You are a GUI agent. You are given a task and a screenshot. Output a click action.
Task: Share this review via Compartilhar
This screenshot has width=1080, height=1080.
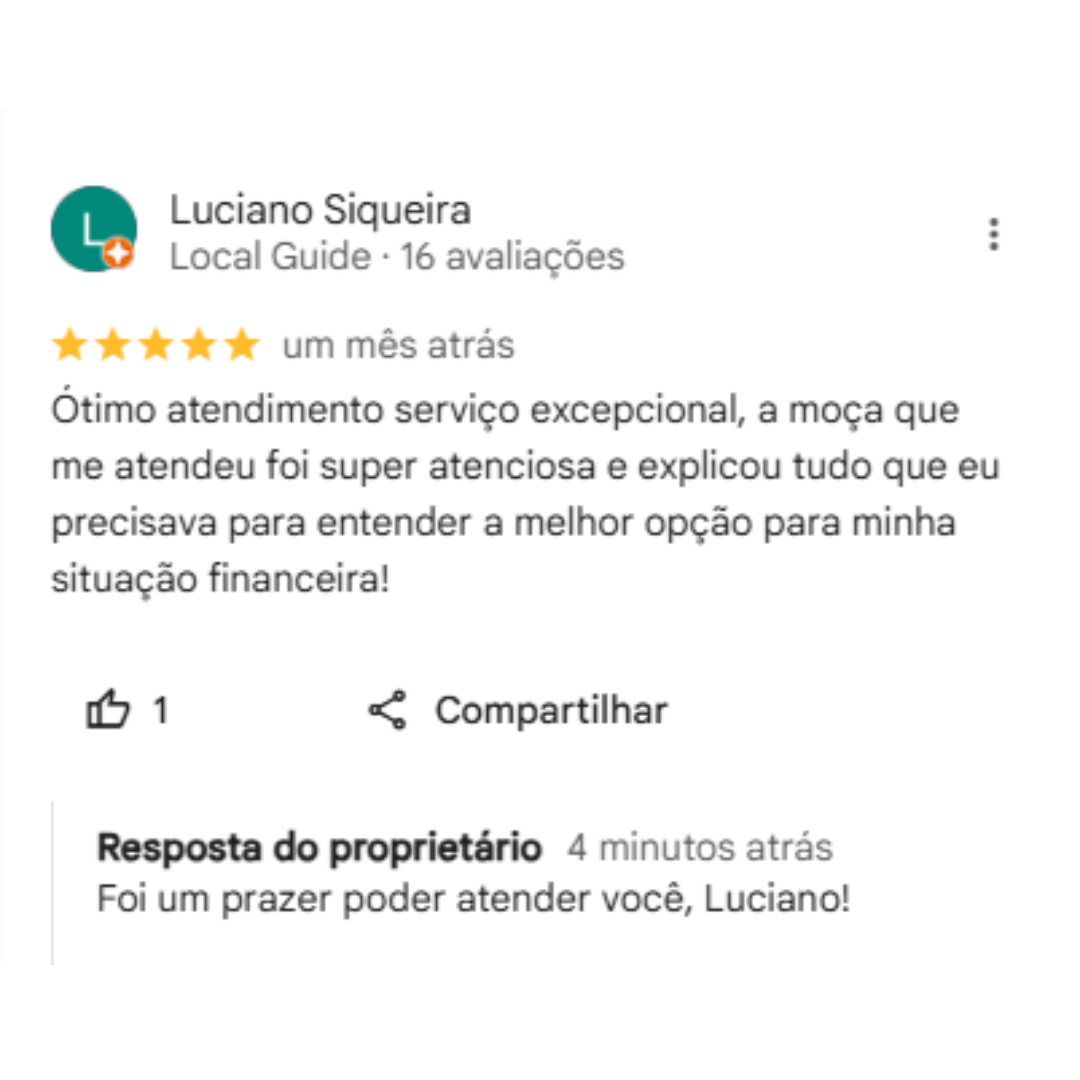point(517,711)
